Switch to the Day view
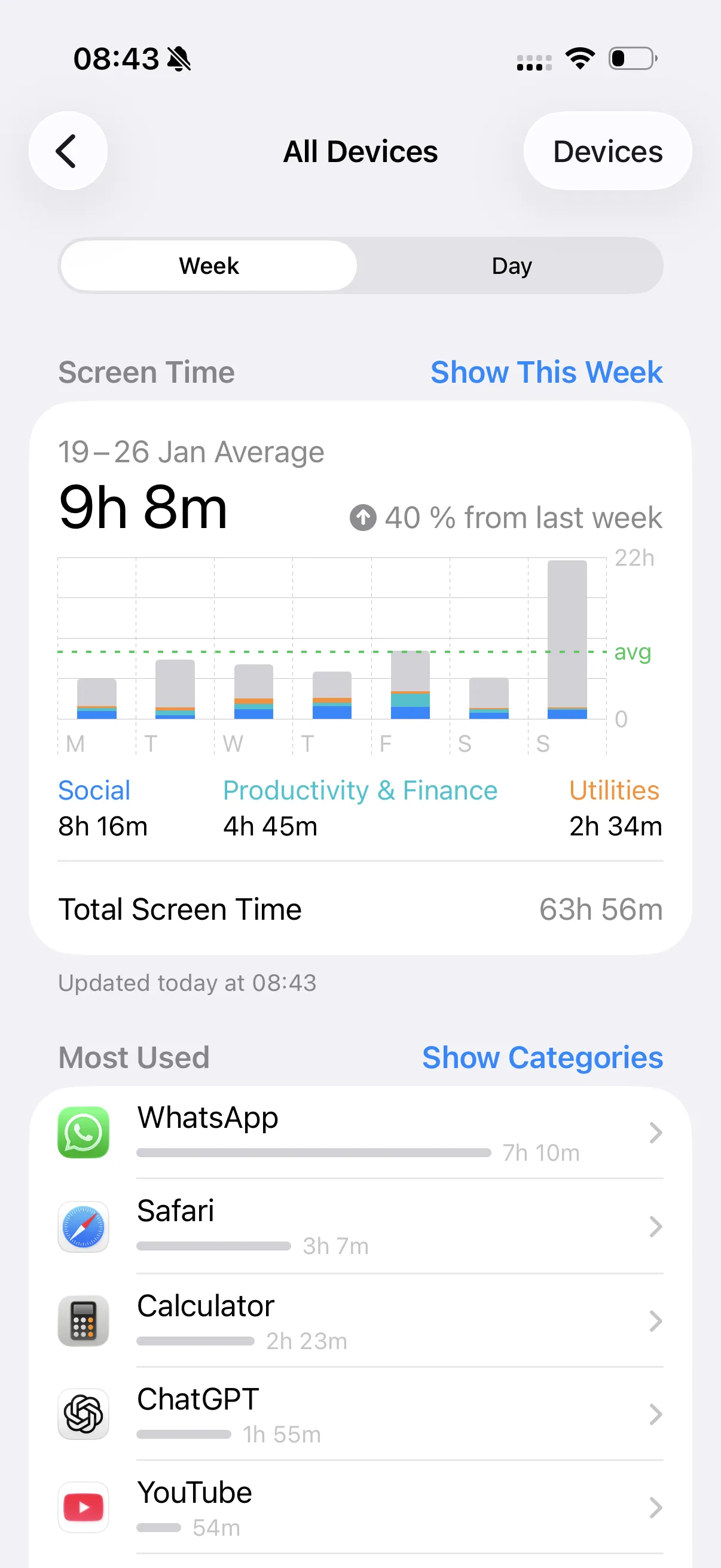721x1568 pixels. click(x=511, y=266)
